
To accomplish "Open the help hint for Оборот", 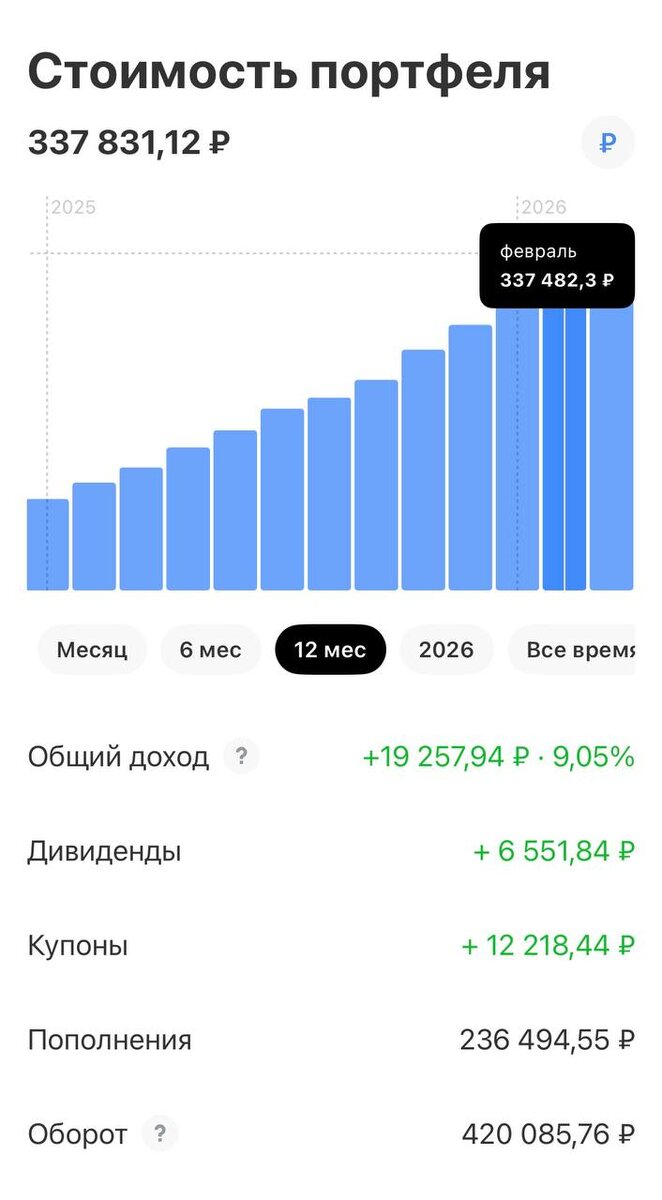I will coord(160,1135).
